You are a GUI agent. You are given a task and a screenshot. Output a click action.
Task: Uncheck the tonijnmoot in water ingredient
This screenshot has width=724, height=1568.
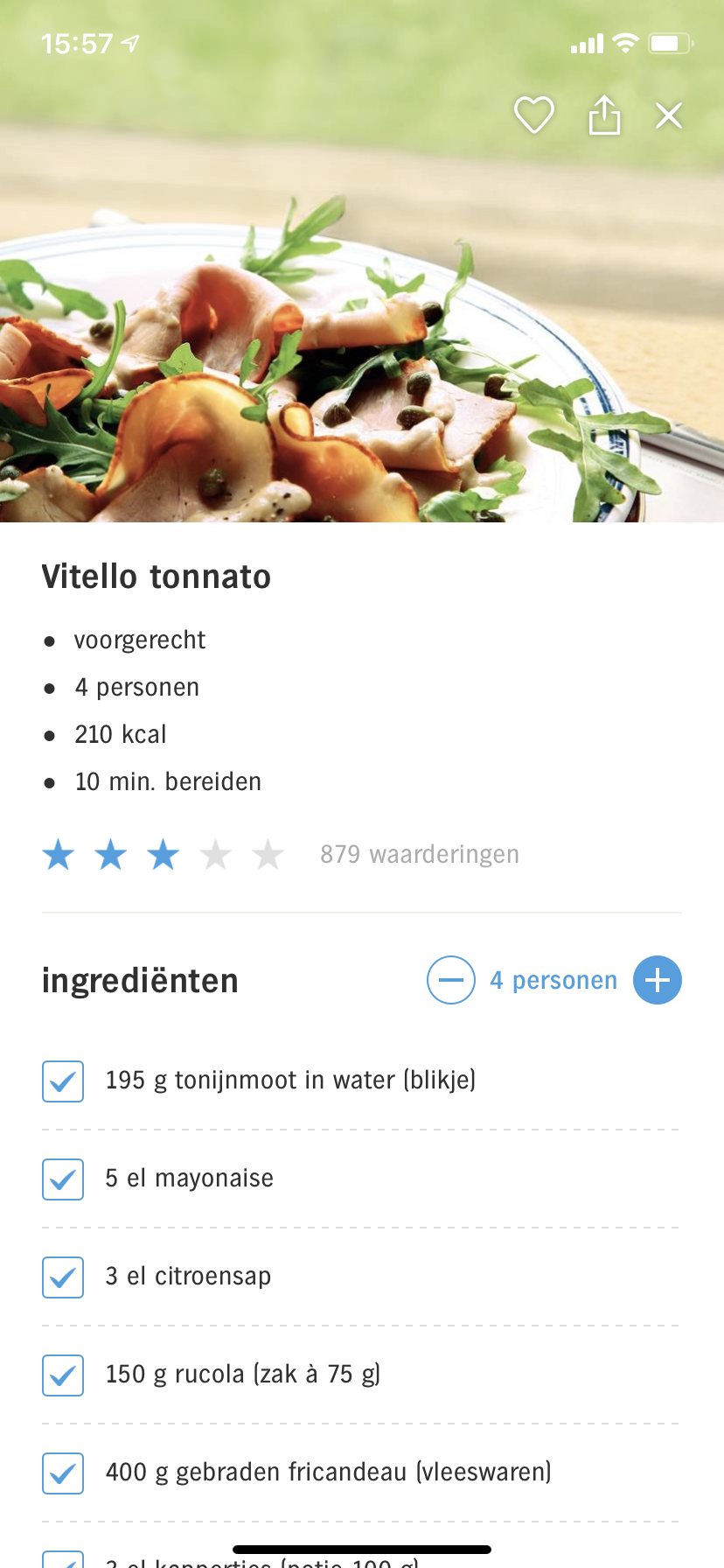[63, 1081]
